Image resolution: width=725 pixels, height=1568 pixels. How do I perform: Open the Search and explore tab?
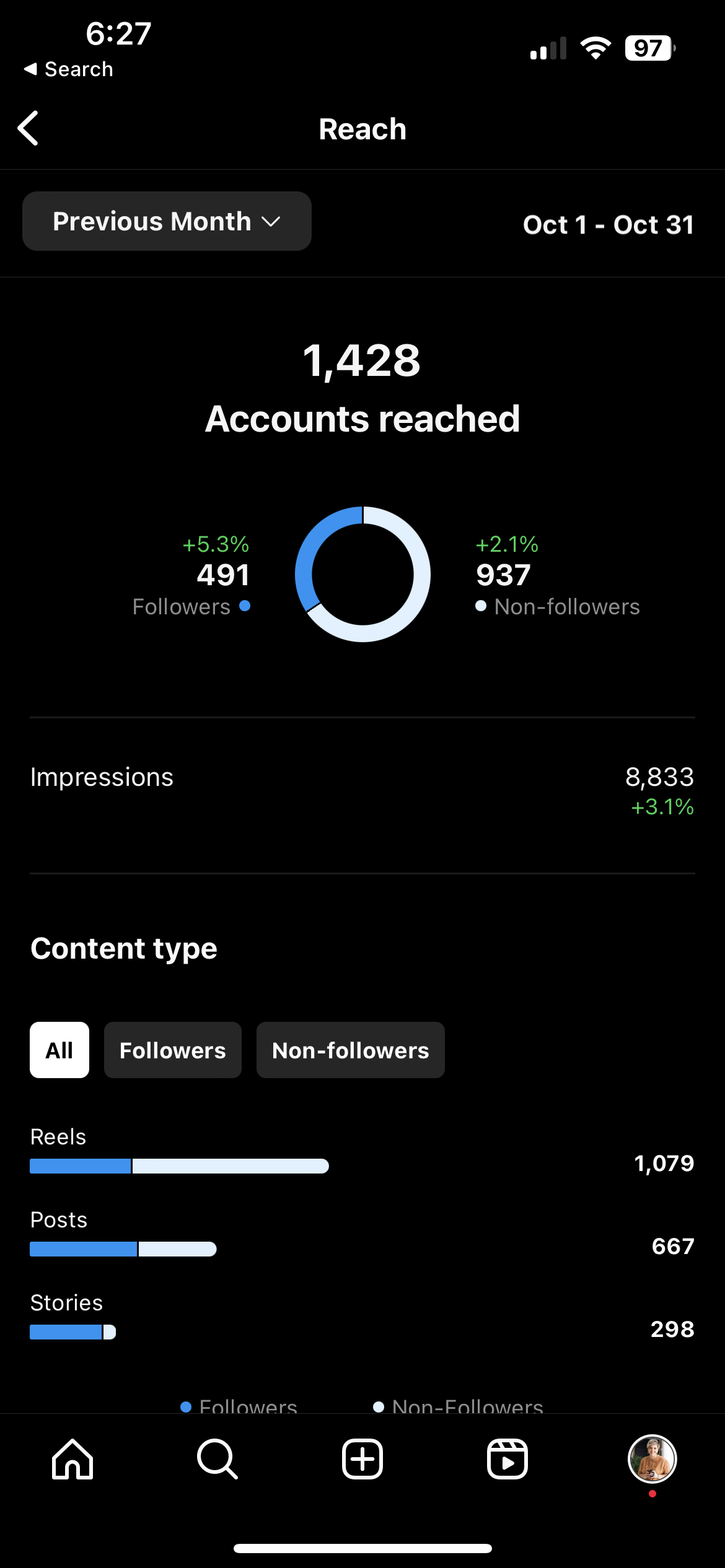point(217,1459)
